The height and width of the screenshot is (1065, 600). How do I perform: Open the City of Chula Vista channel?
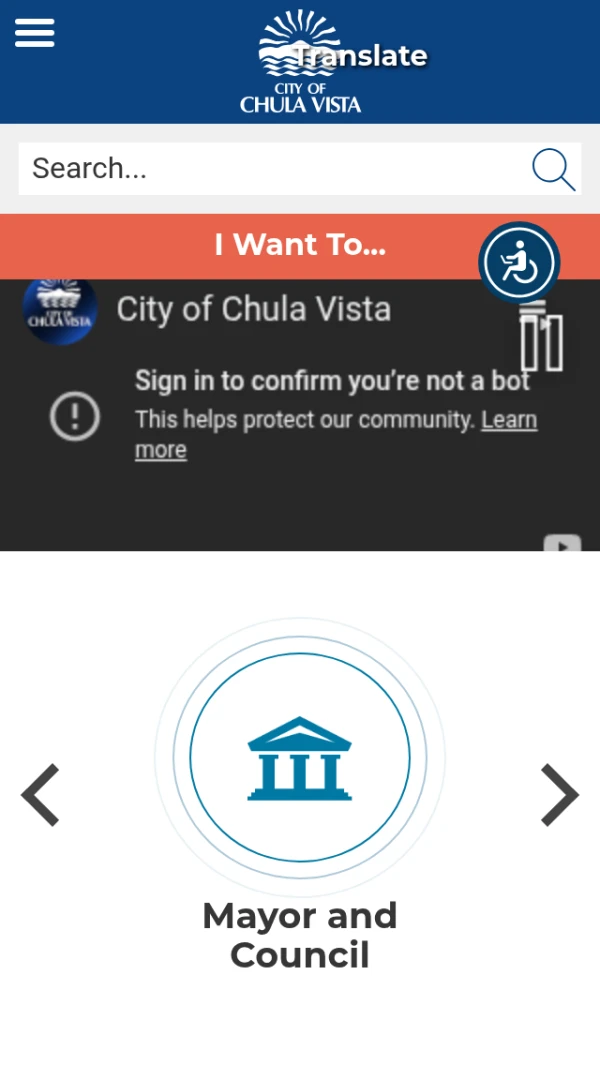click(253, 309)
